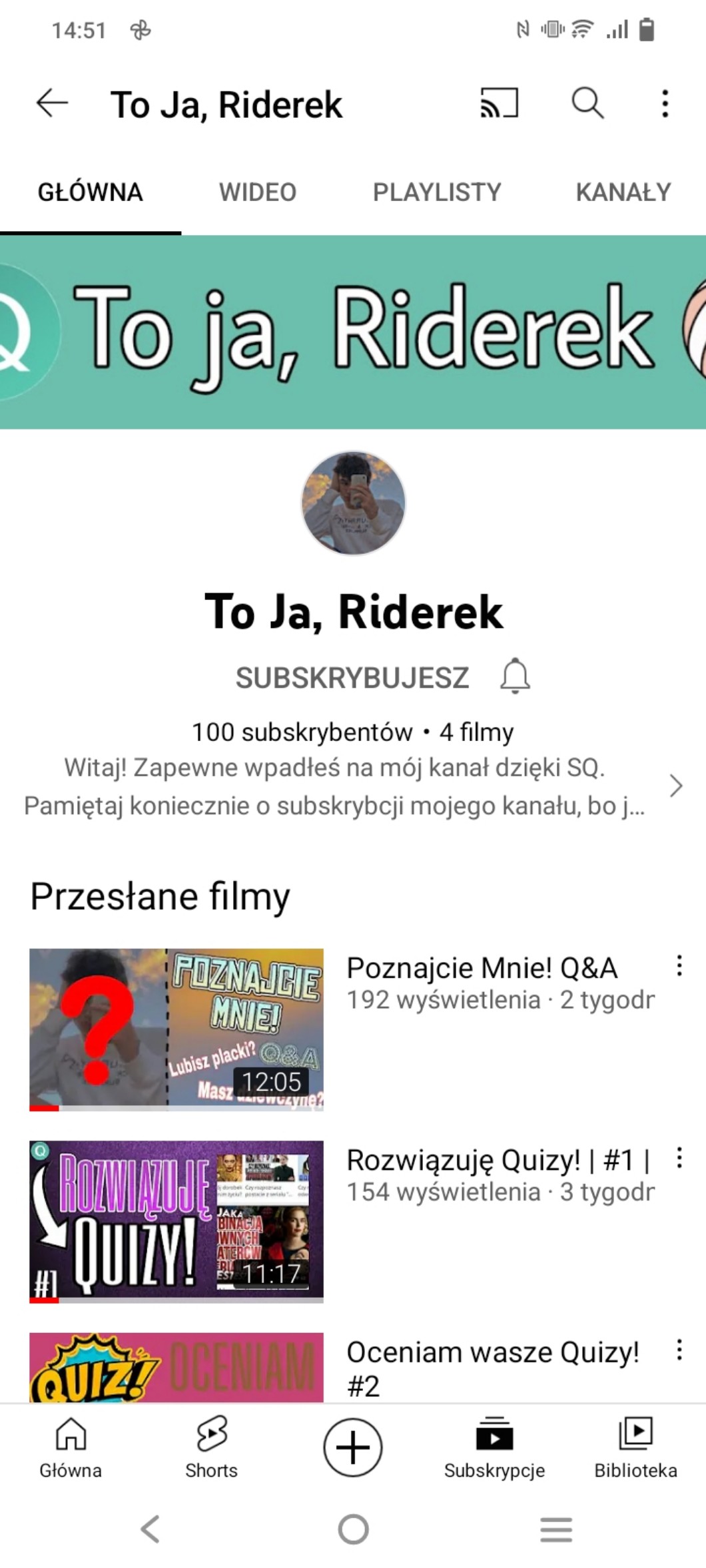Play the Rozwiązuję Quizy! #1 video
Image resolution: width=706 pixels, height=1568 pixels.
click(176, 1221)
